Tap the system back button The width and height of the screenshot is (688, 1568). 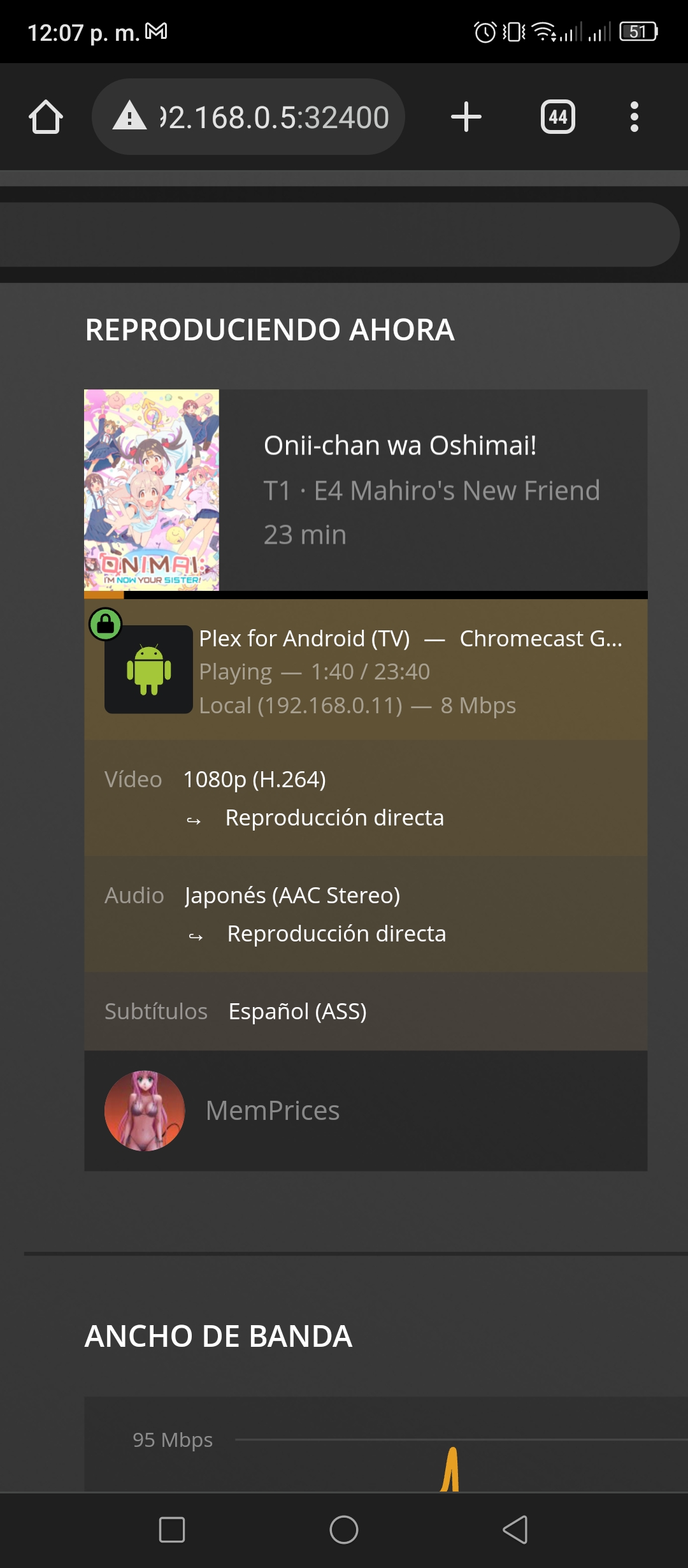tap(515, 1530)
